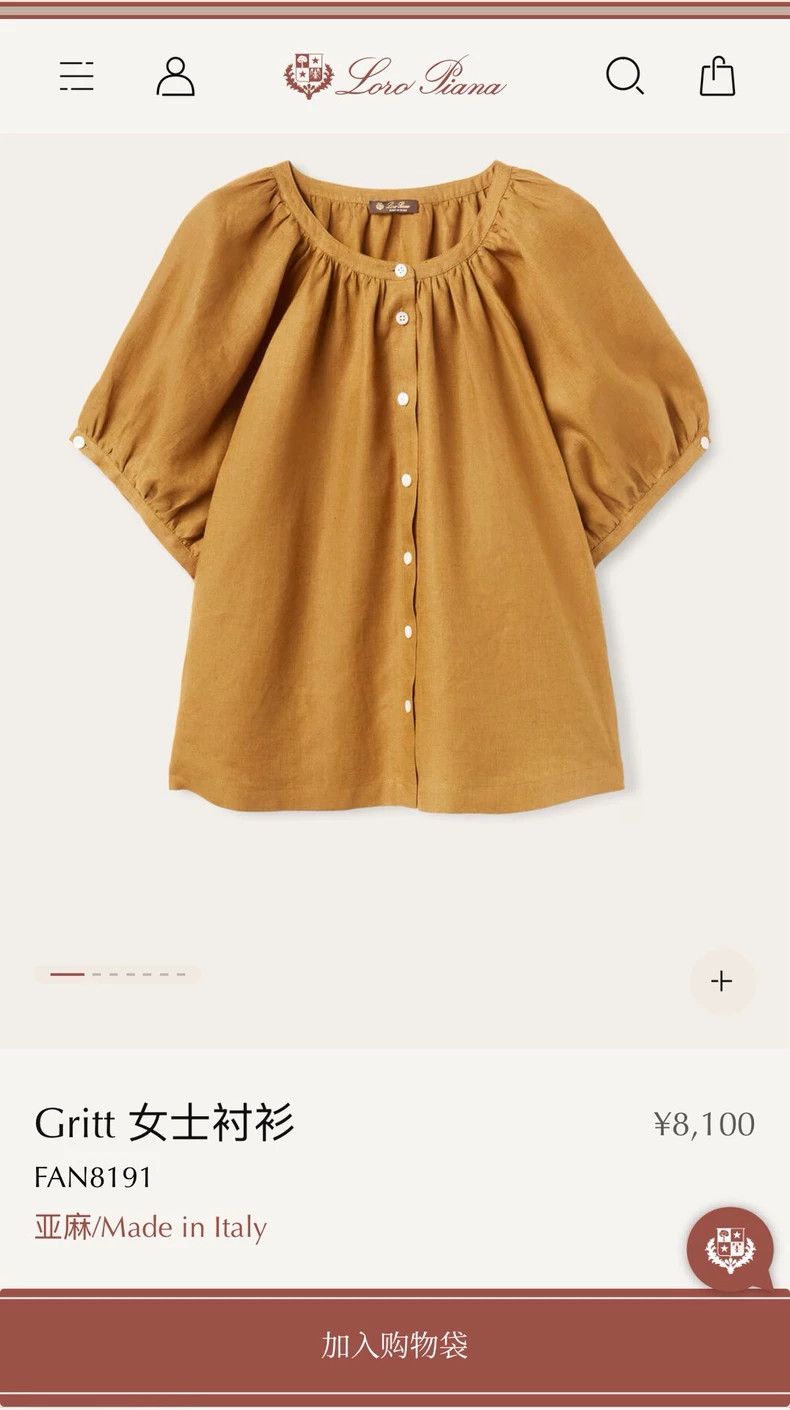Open the account profile icon
Screen dimensions: 790x1410
pos(175,76)
